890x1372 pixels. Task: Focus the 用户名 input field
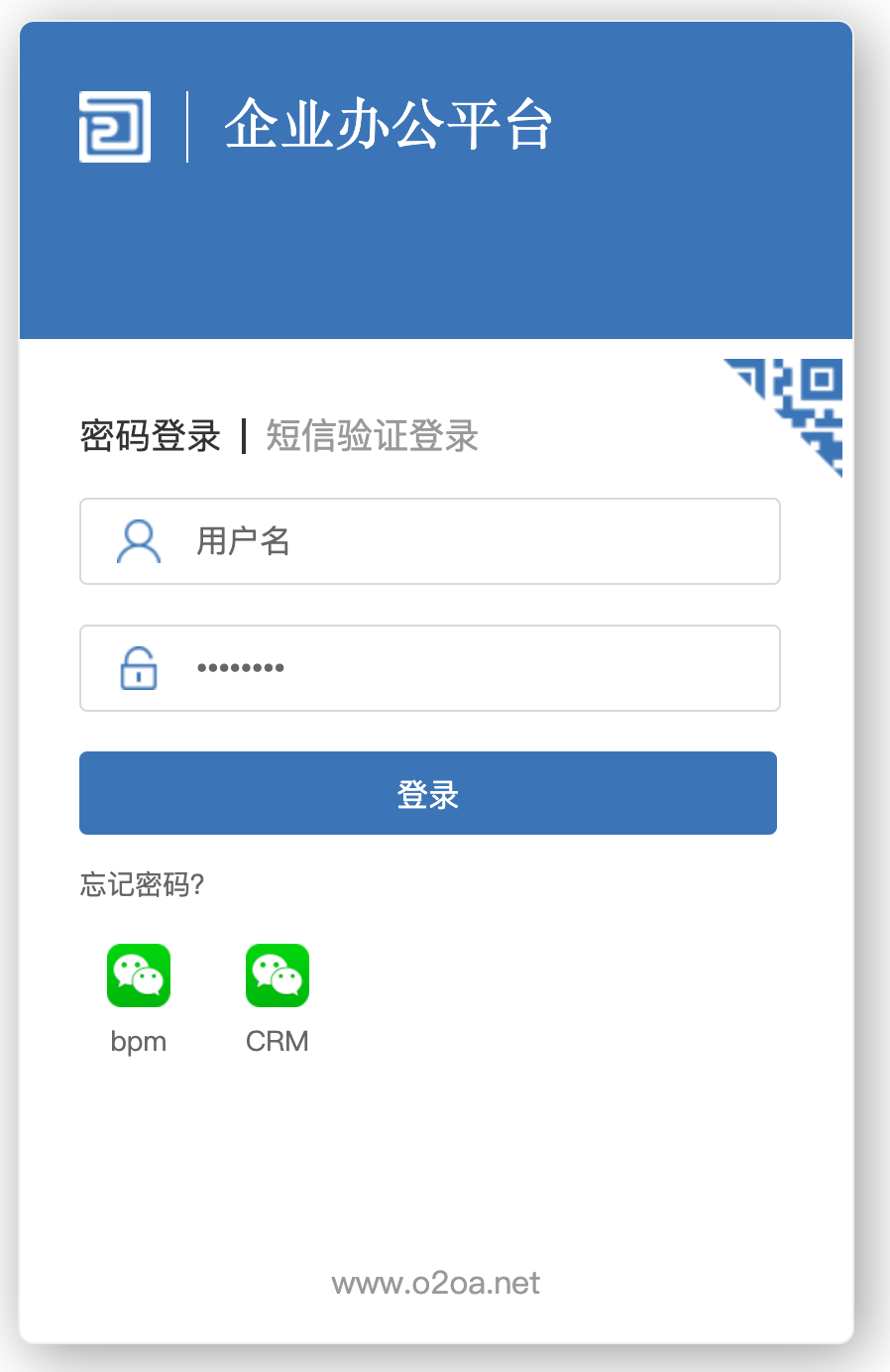tap(476, 541)
